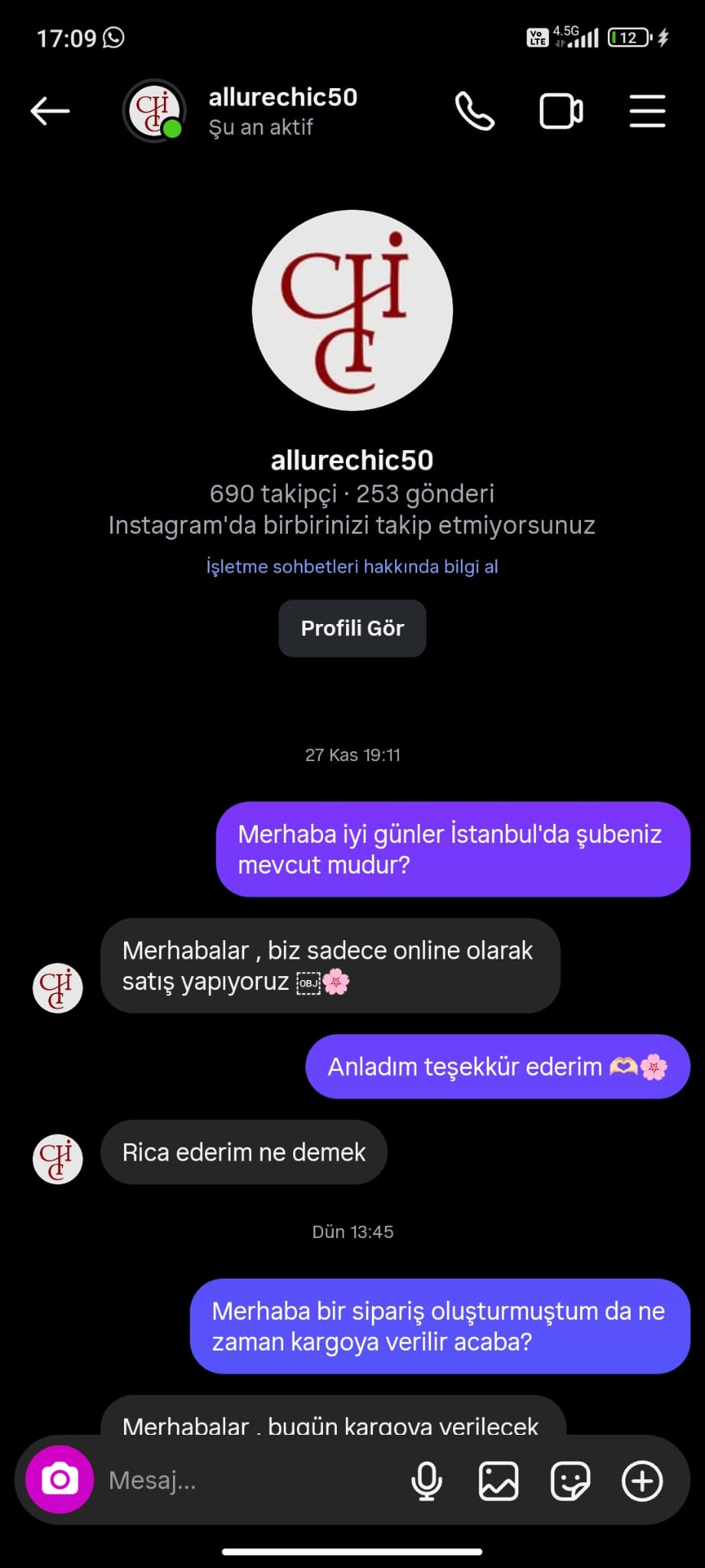Open allurechic50 header profile name
The width and height of the screenshot is (705, 1568).
pos(282,98)
